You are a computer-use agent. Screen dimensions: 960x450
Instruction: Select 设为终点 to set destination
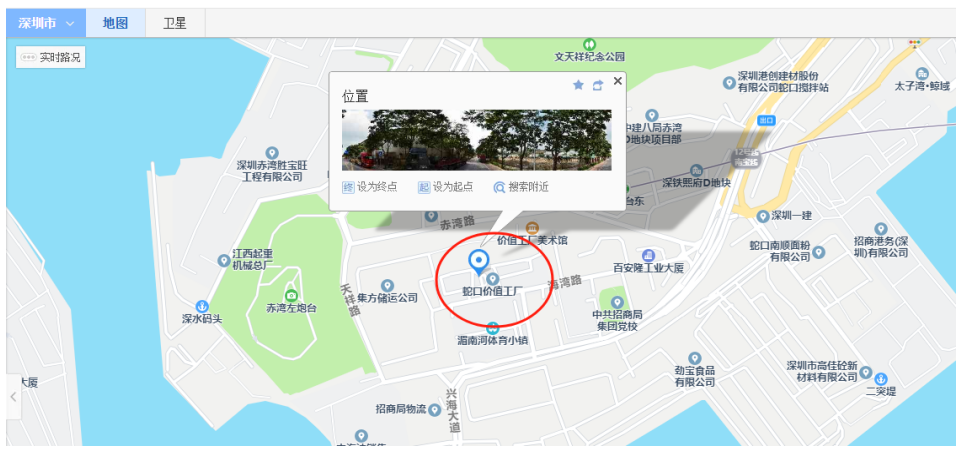pyautogui.click(x=370, y=187)
